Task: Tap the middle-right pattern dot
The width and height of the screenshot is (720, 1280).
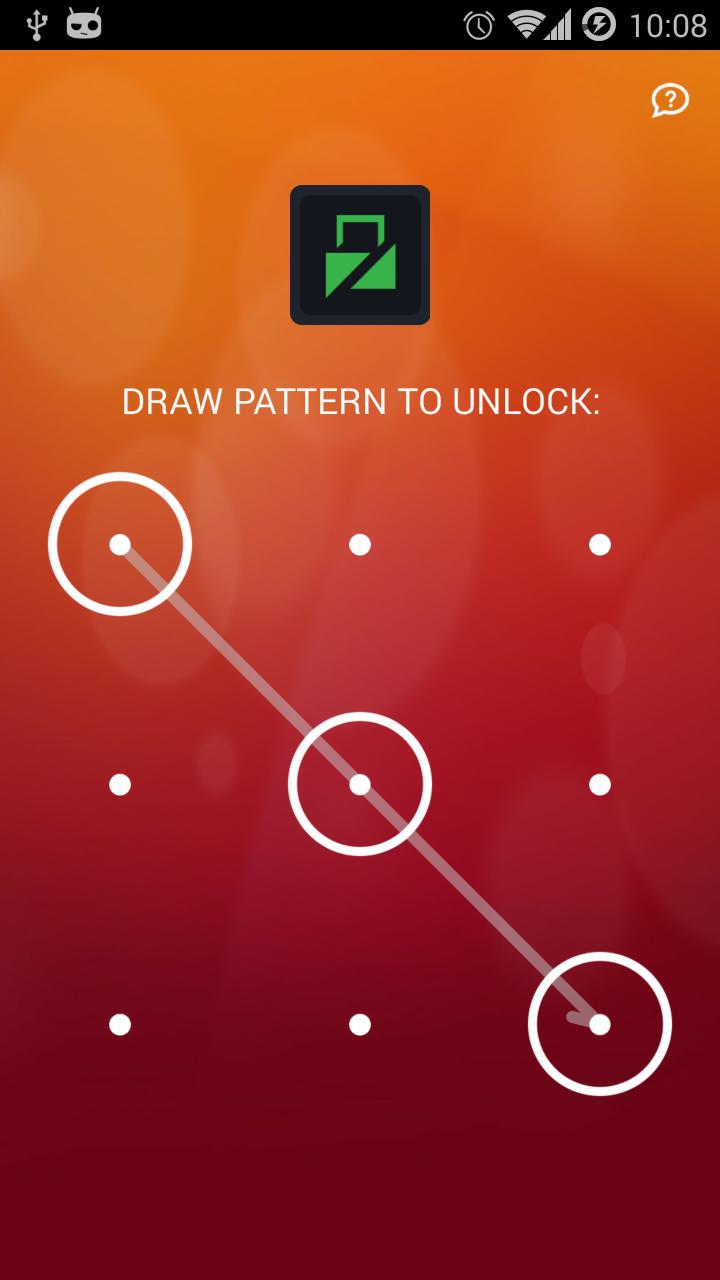Action: pos(600,784)
